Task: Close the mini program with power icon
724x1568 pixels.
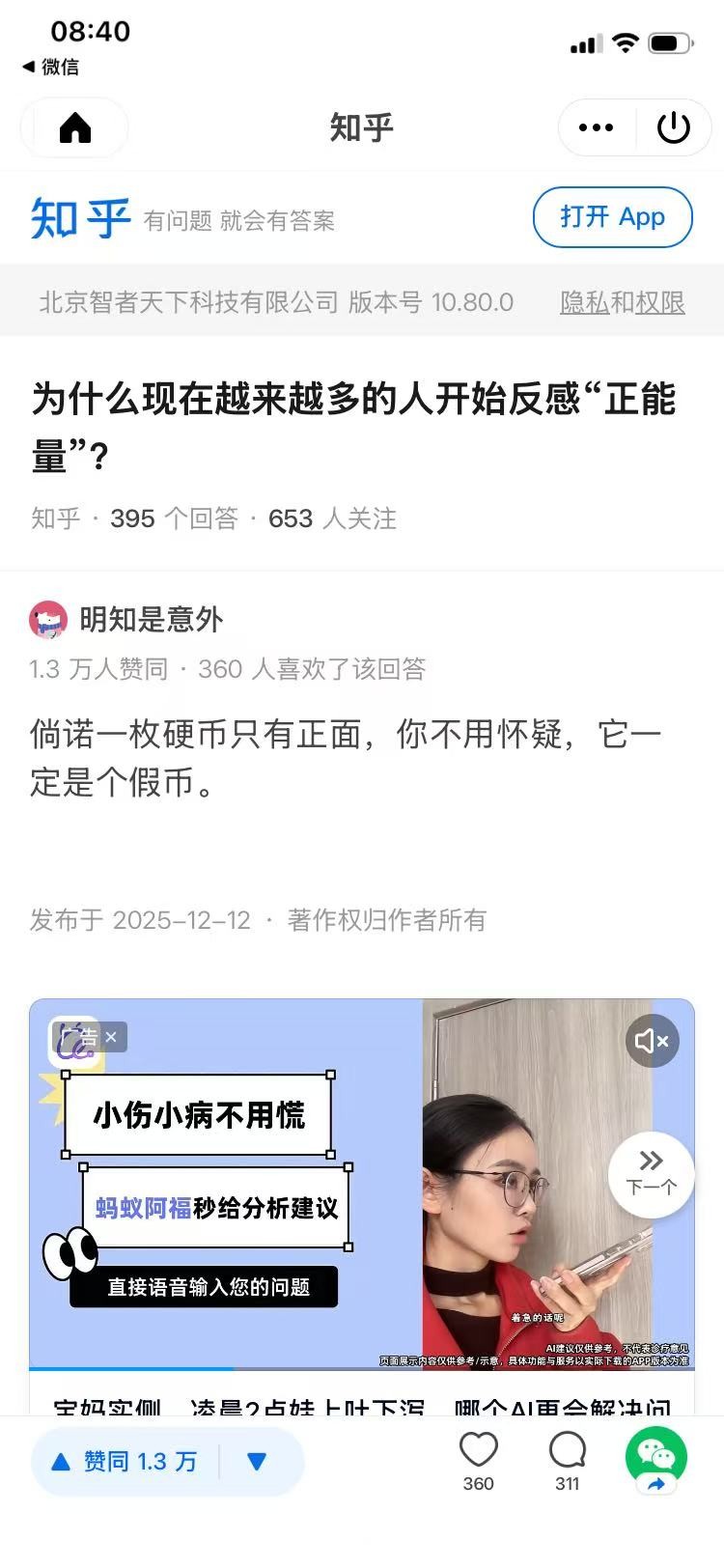Action: [x=673, y=127]
